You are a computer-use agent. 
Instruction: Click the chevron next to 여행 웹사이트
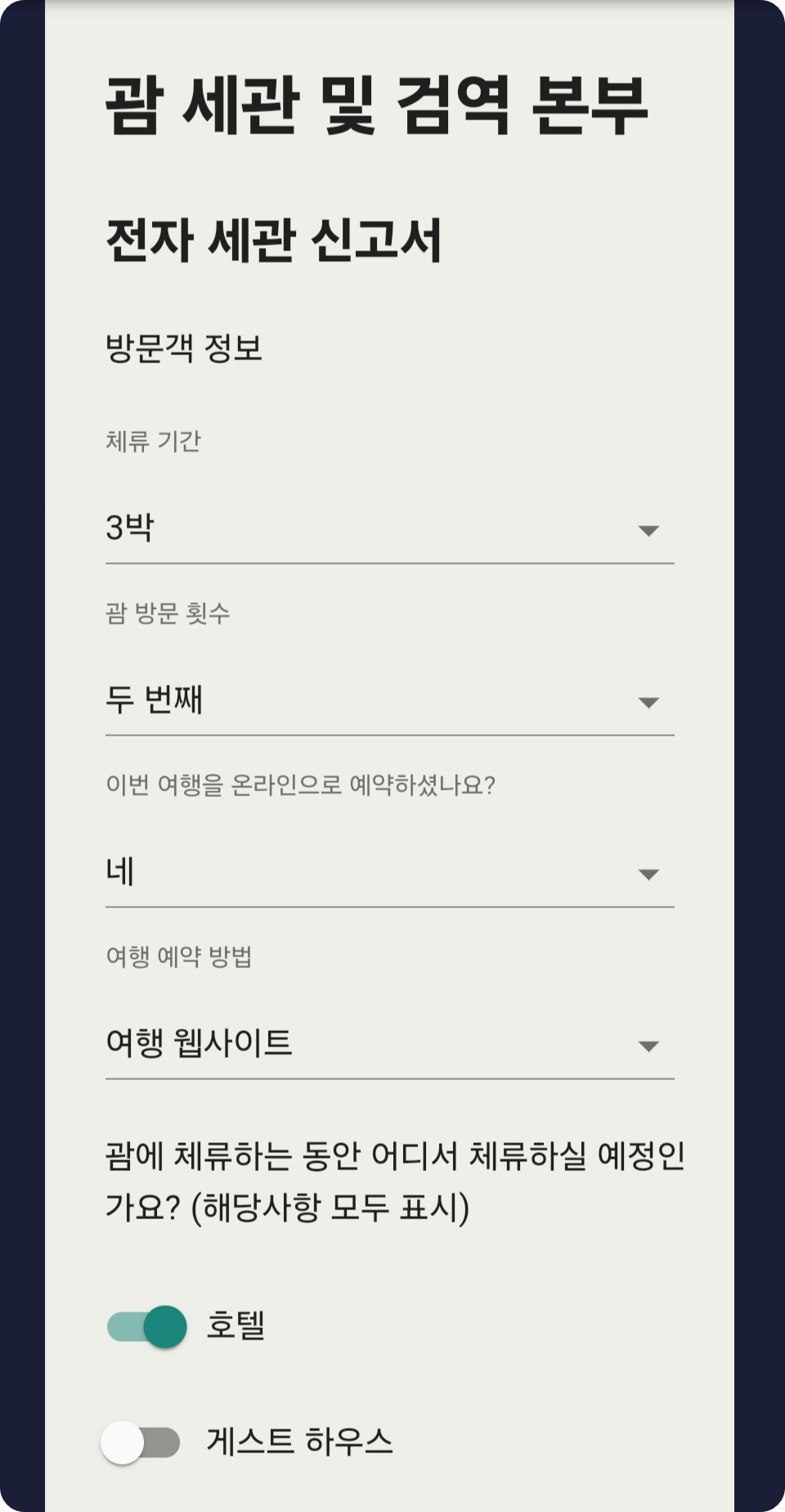coord(648,1045)
